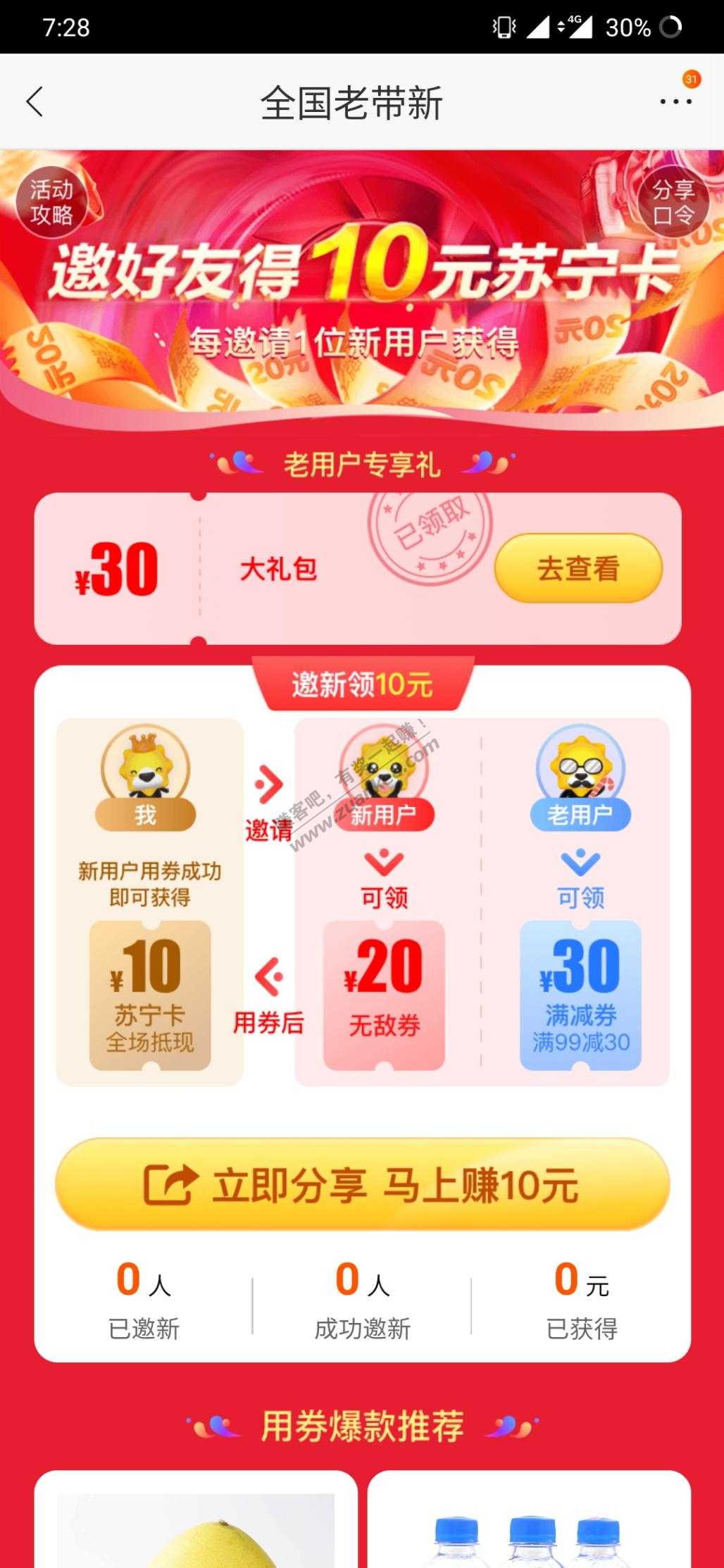Go back from 全国老带新 page

35,102
